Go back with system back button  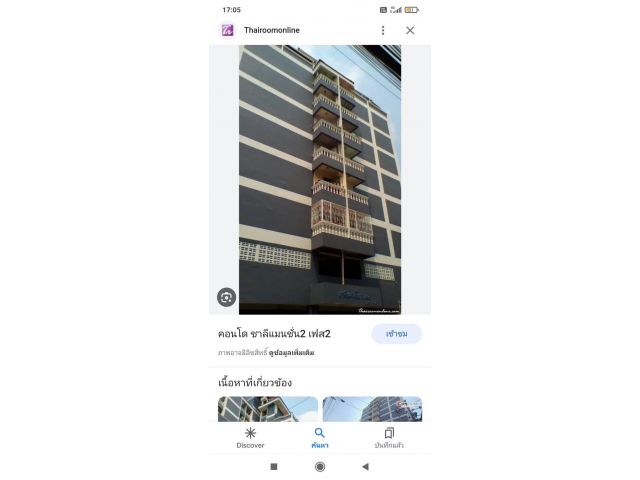(365, 466)
